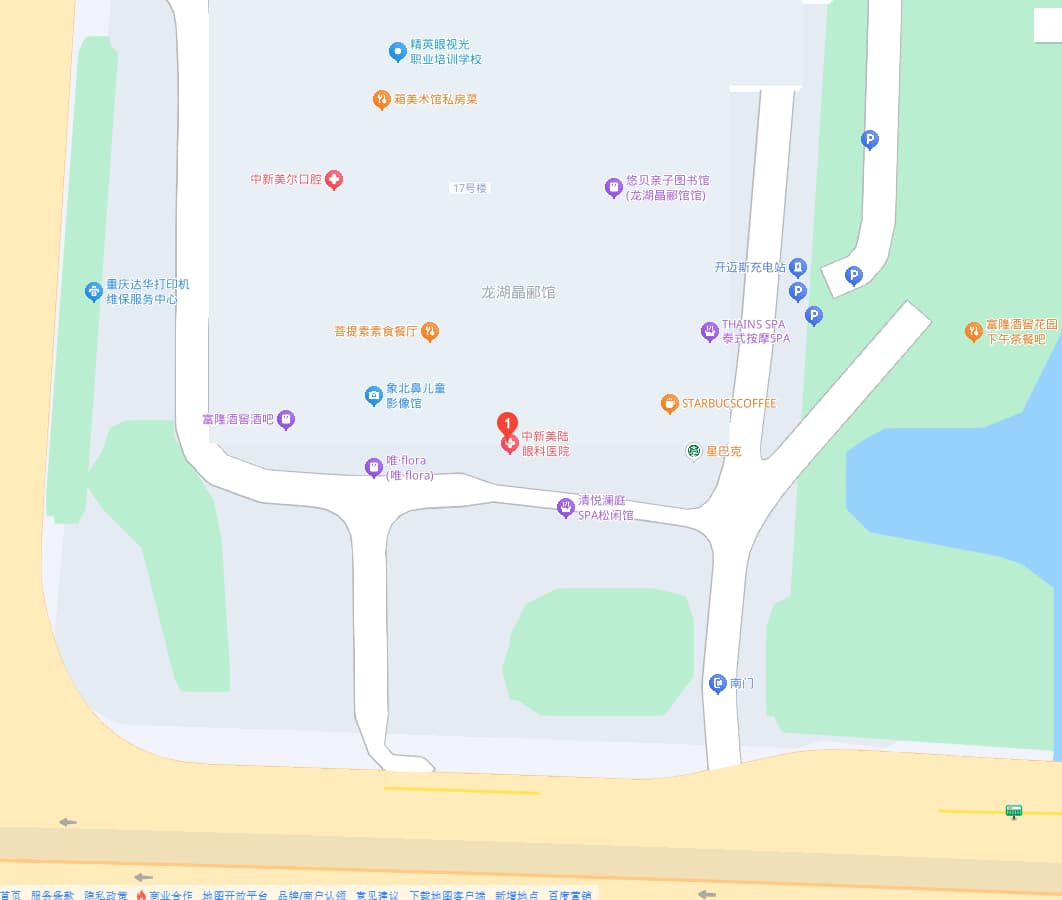Select the 悠贝亲子图书馆 marker
Screen dimensions: 1062x900
(614, 187)
